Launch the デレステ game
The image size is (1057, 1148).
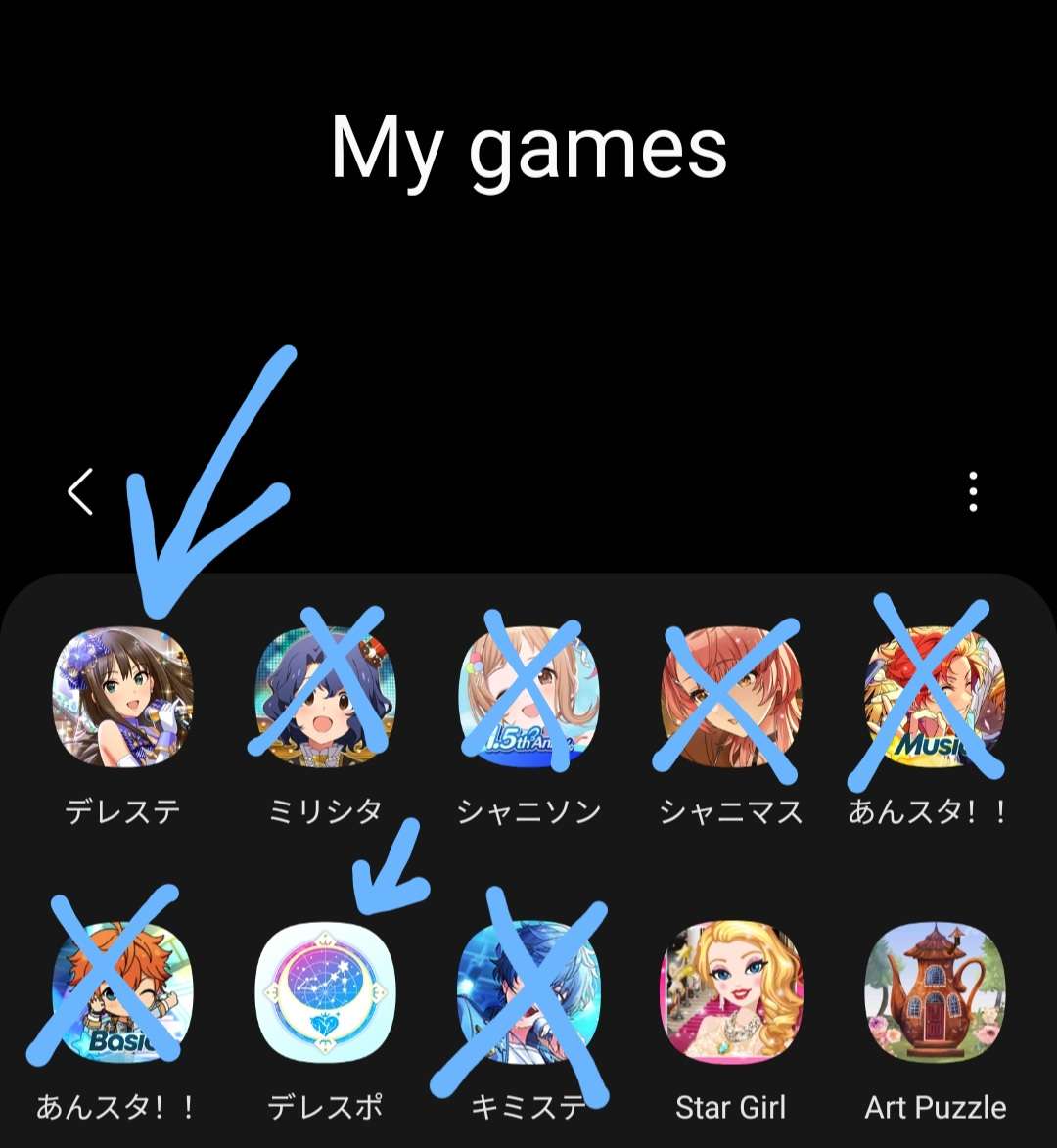click(122, 697)
